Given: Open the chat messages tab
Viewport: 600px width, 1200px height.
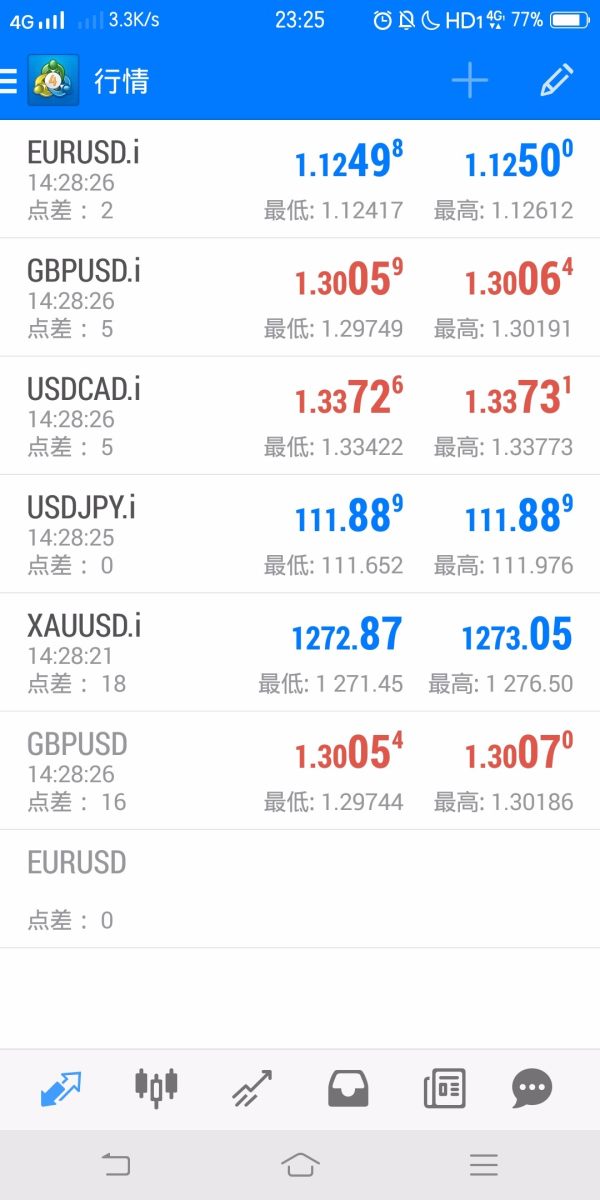Looking at the screenshot, I should tap(532, 1088).
